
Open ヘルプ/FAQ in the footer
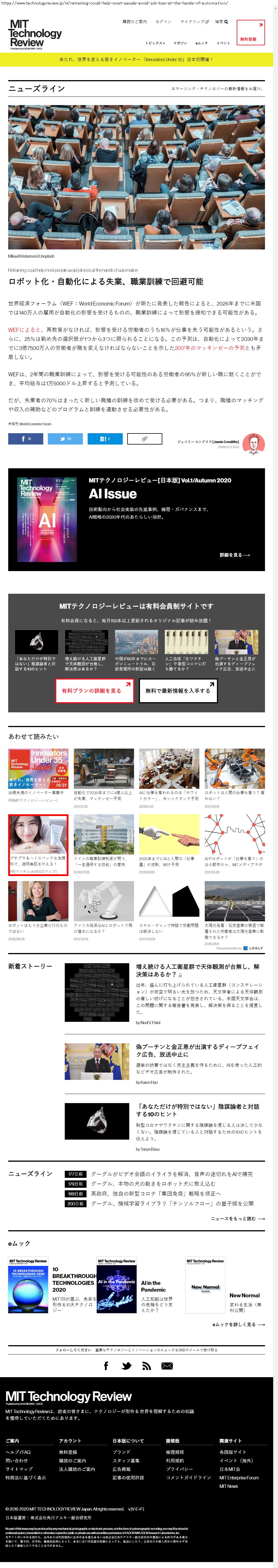[18, 1451]
